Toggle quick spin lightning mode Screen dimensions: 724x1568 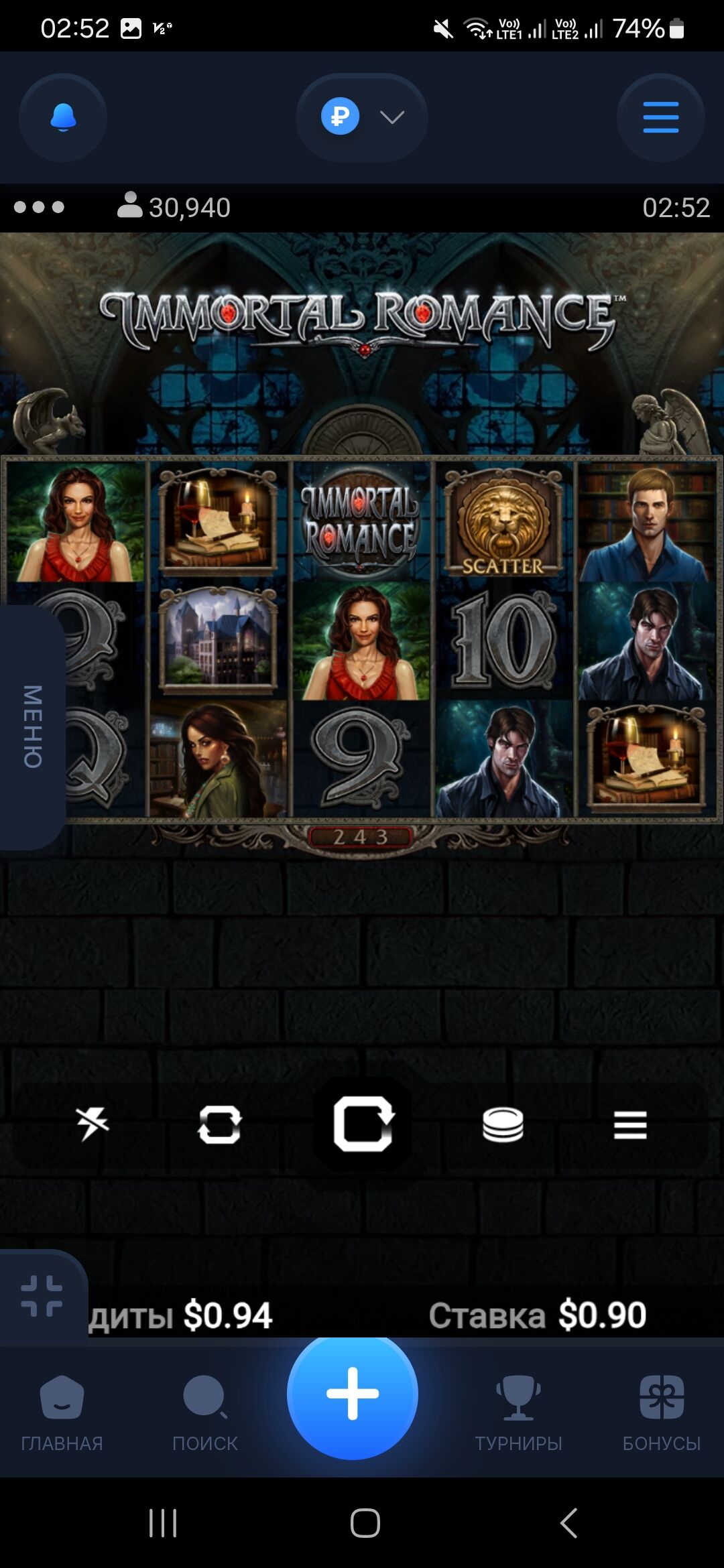click(93, 1124)
